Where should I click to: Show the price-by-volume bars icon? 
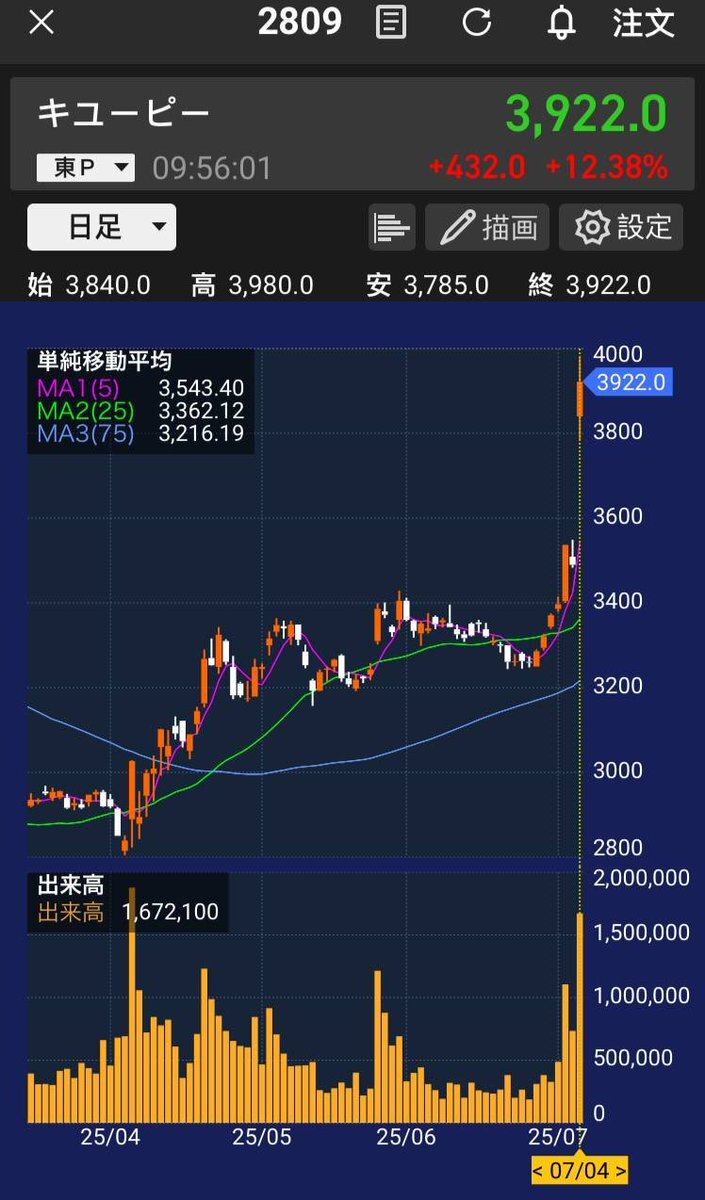pos(391,228)
